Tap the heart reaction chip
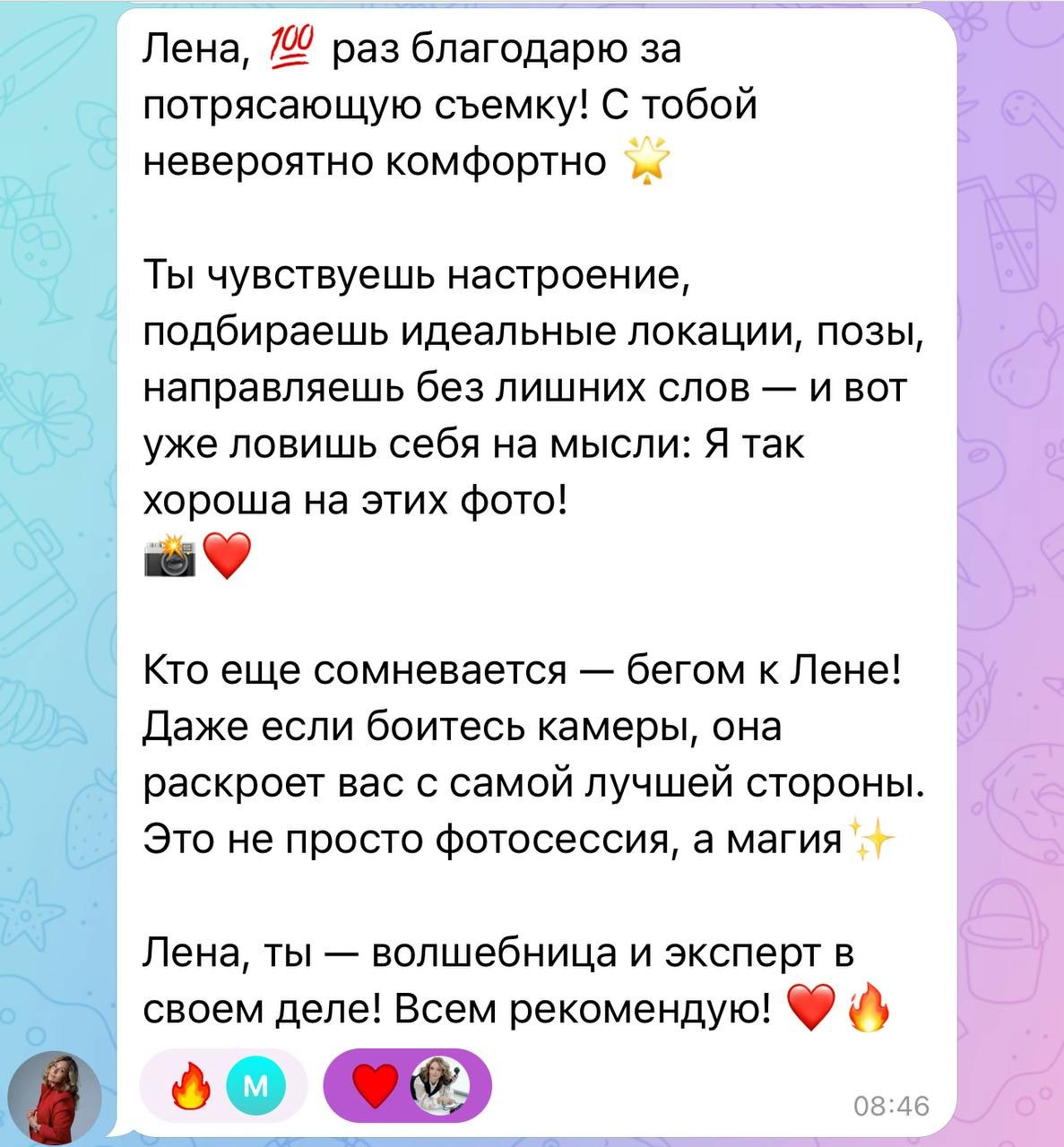The image size is (1064, 1147). click(x=407, y=1086)
